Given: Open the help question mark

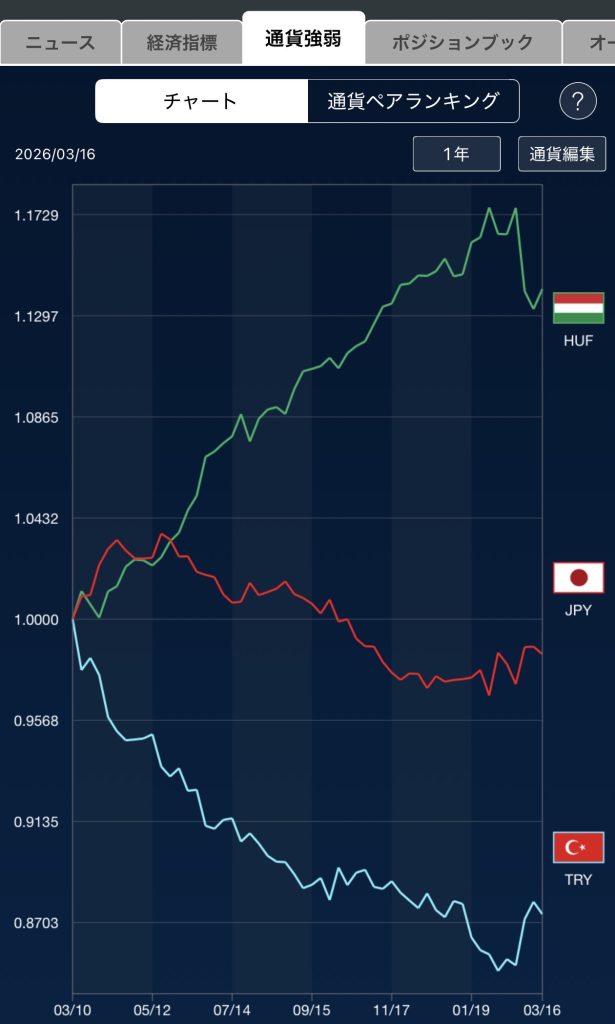Looking at the screenshot, I should click(x=577, y=101).
